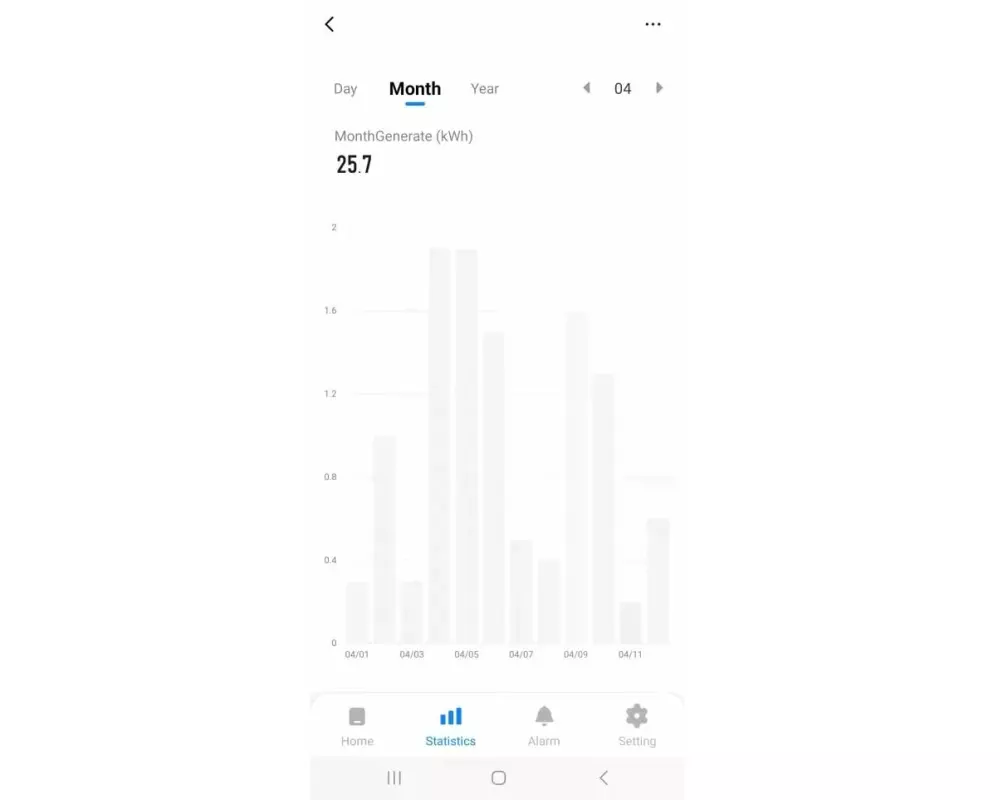Go to the previous month
Viewport: 1000px width, 800px height.
pyautogui.click(x=587, y=88)
